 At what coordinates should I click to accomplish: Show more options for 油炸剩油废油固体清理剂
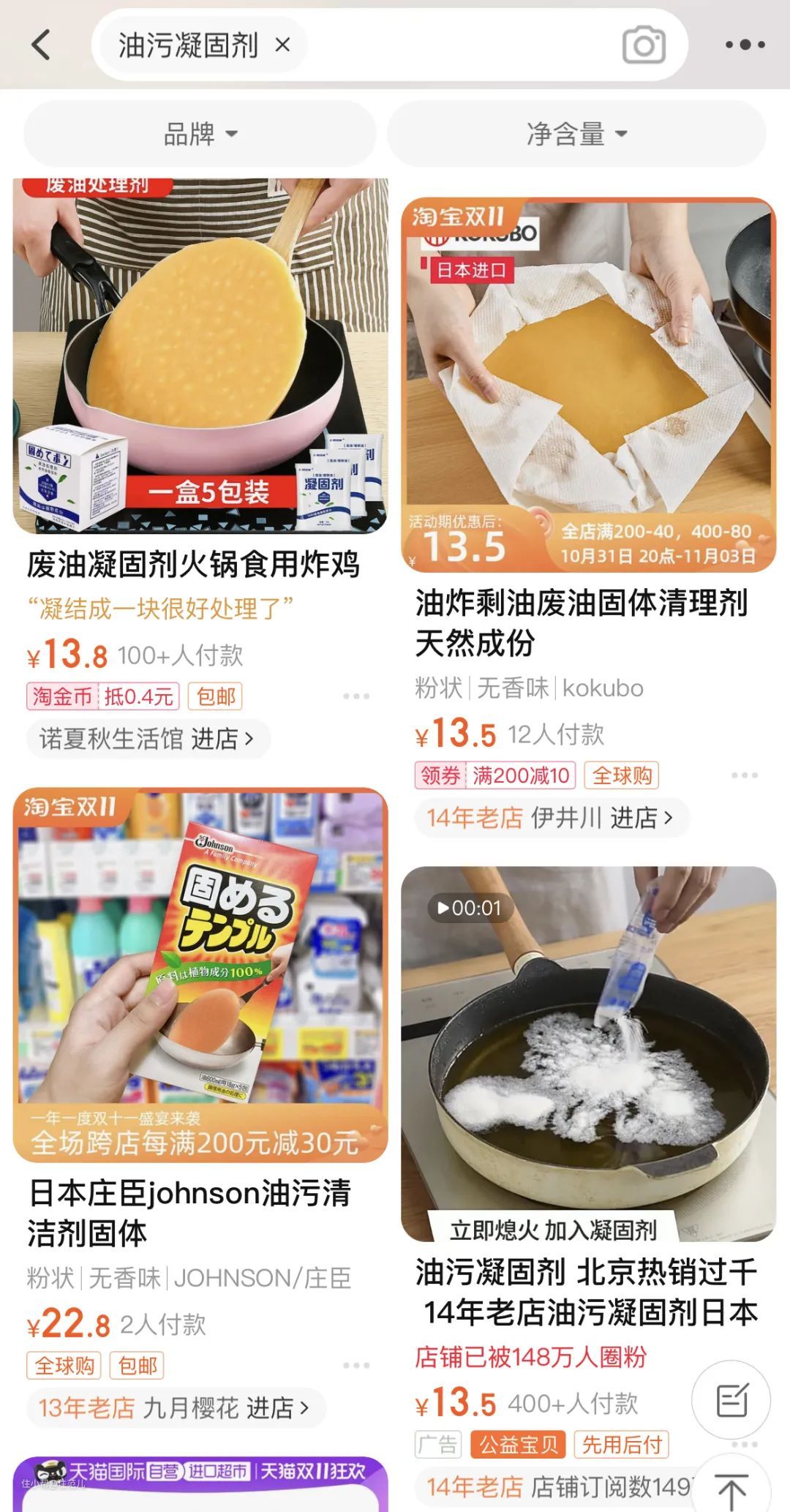point(744,775)
